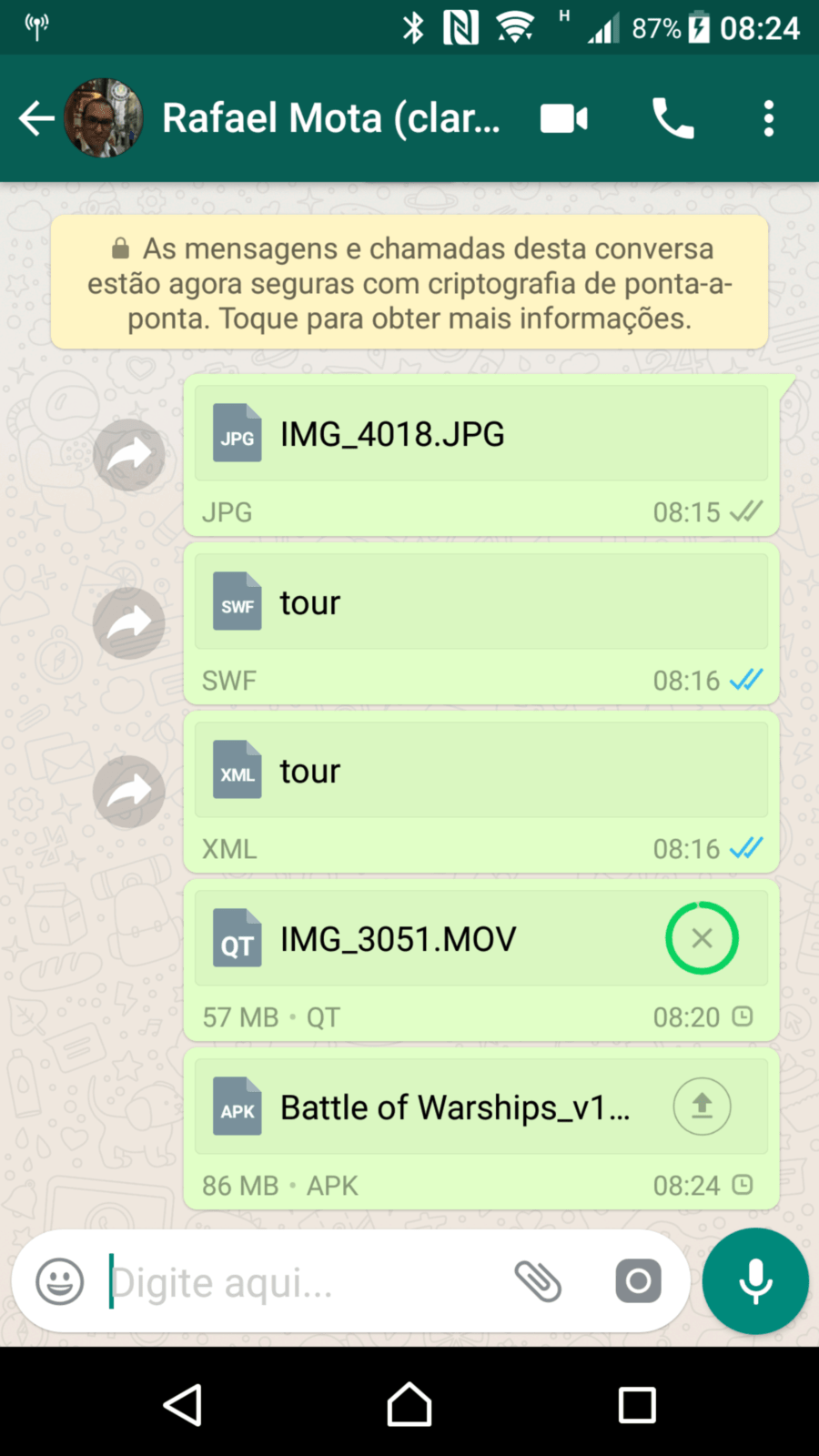Read the end-to-end encryption notice
The height and width of the screenshot is (1456, 819).
point(409,282)
